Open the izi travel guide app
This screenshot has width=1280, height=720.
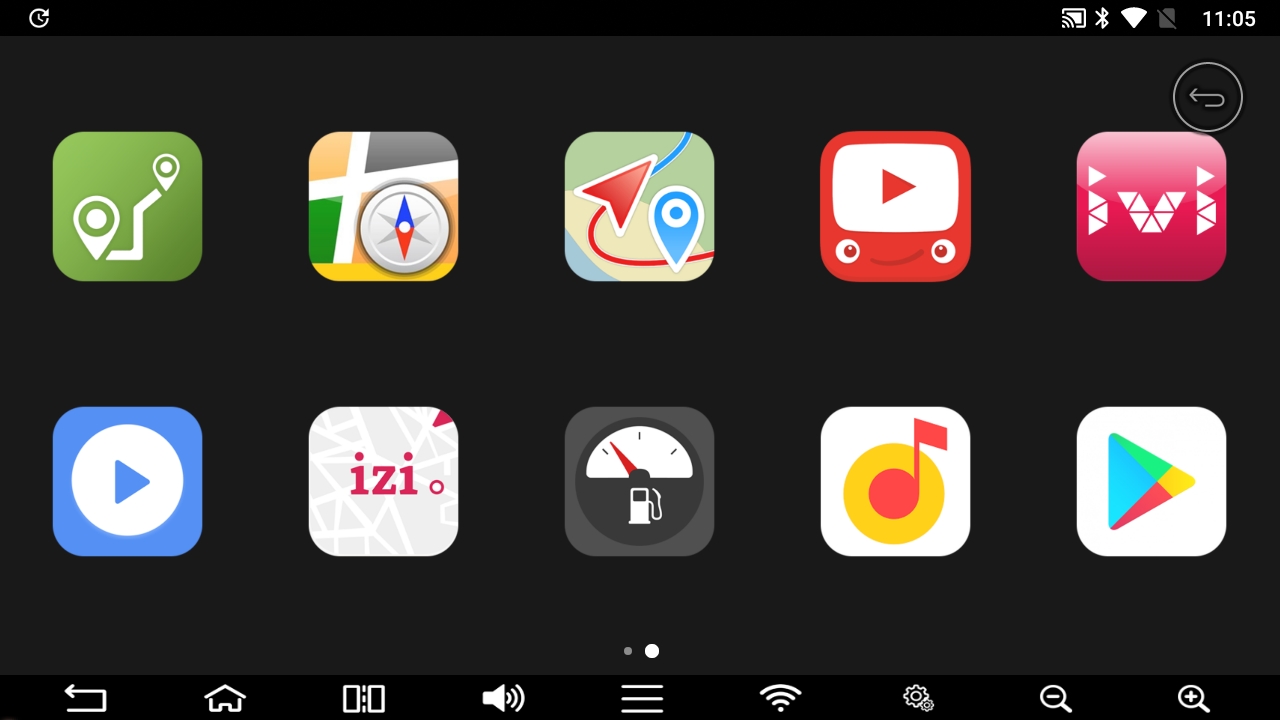[x=383, y=481]
